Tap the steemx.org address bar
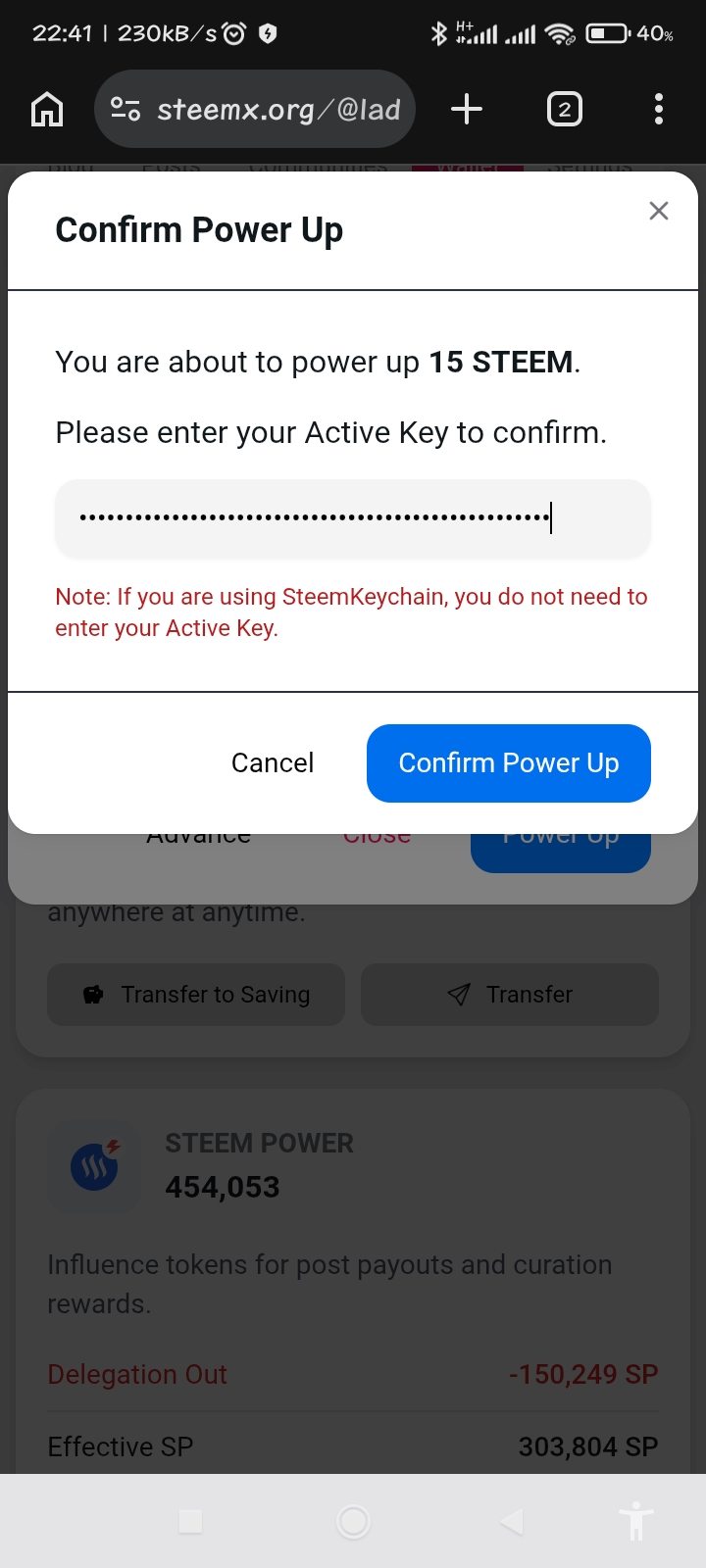Viewport: 706px width, 1568px height. (255, 109)
